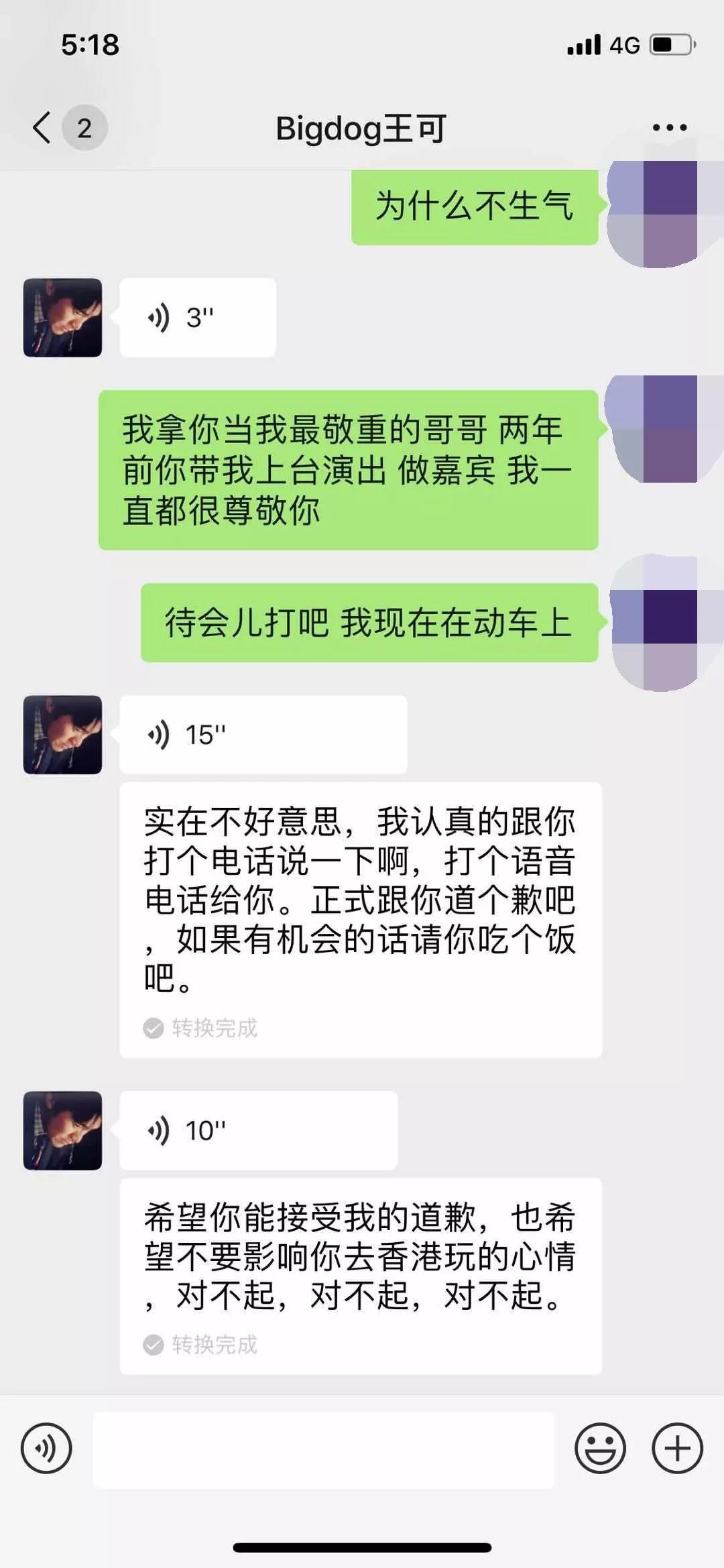Play the 3-second voice message
The width and height of the screenshot is (724, 1568).
pos(198,316)
